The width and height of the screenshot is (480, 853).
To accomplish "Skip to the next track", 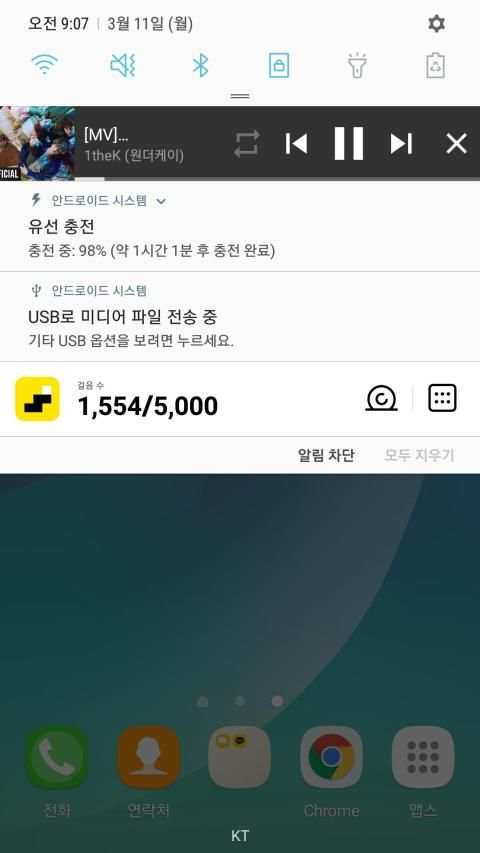I will pyautogui.click(x=401, y=144).
